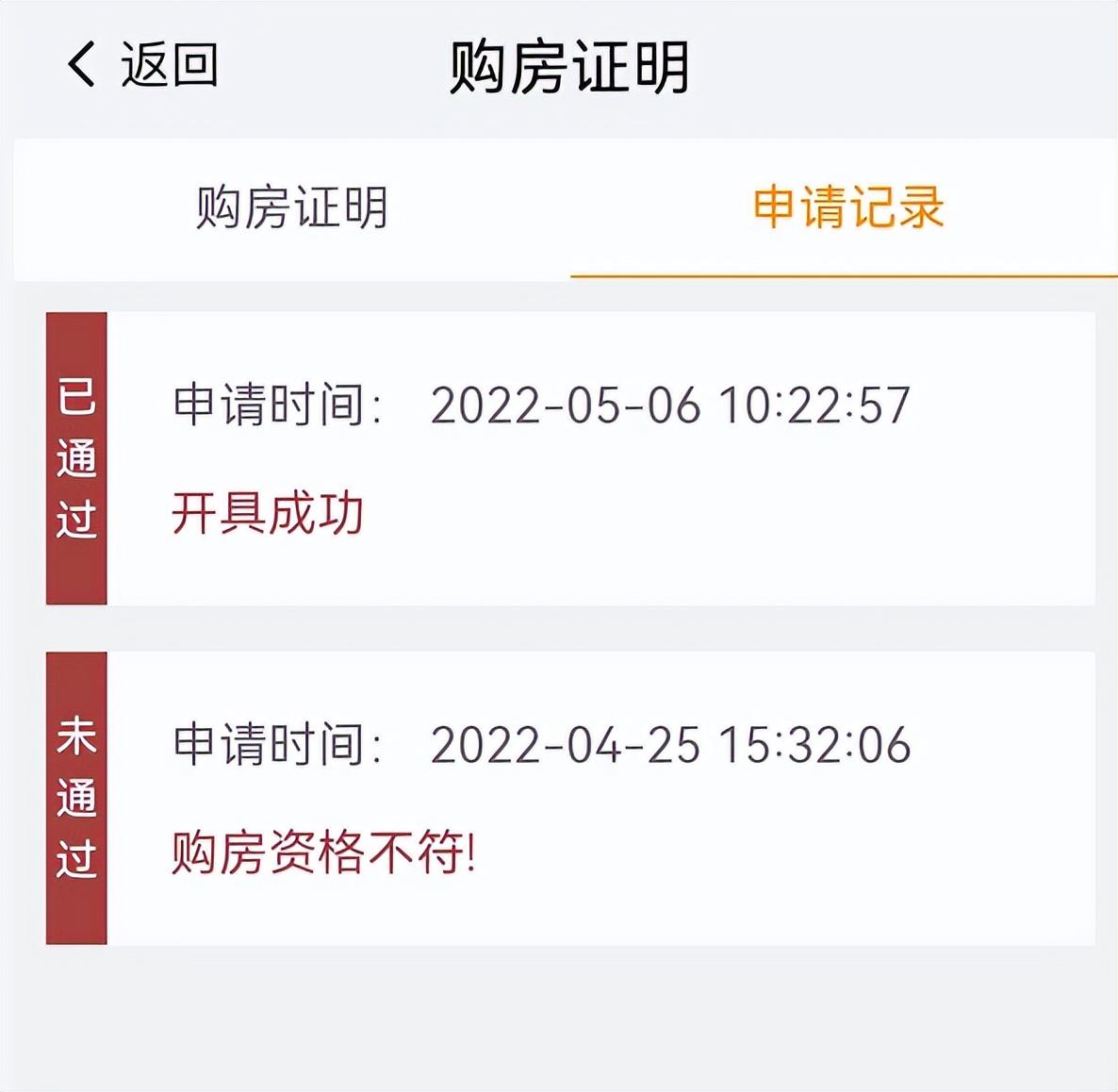
Task: Select the 申请记录 tab
Action: point(847,207)
